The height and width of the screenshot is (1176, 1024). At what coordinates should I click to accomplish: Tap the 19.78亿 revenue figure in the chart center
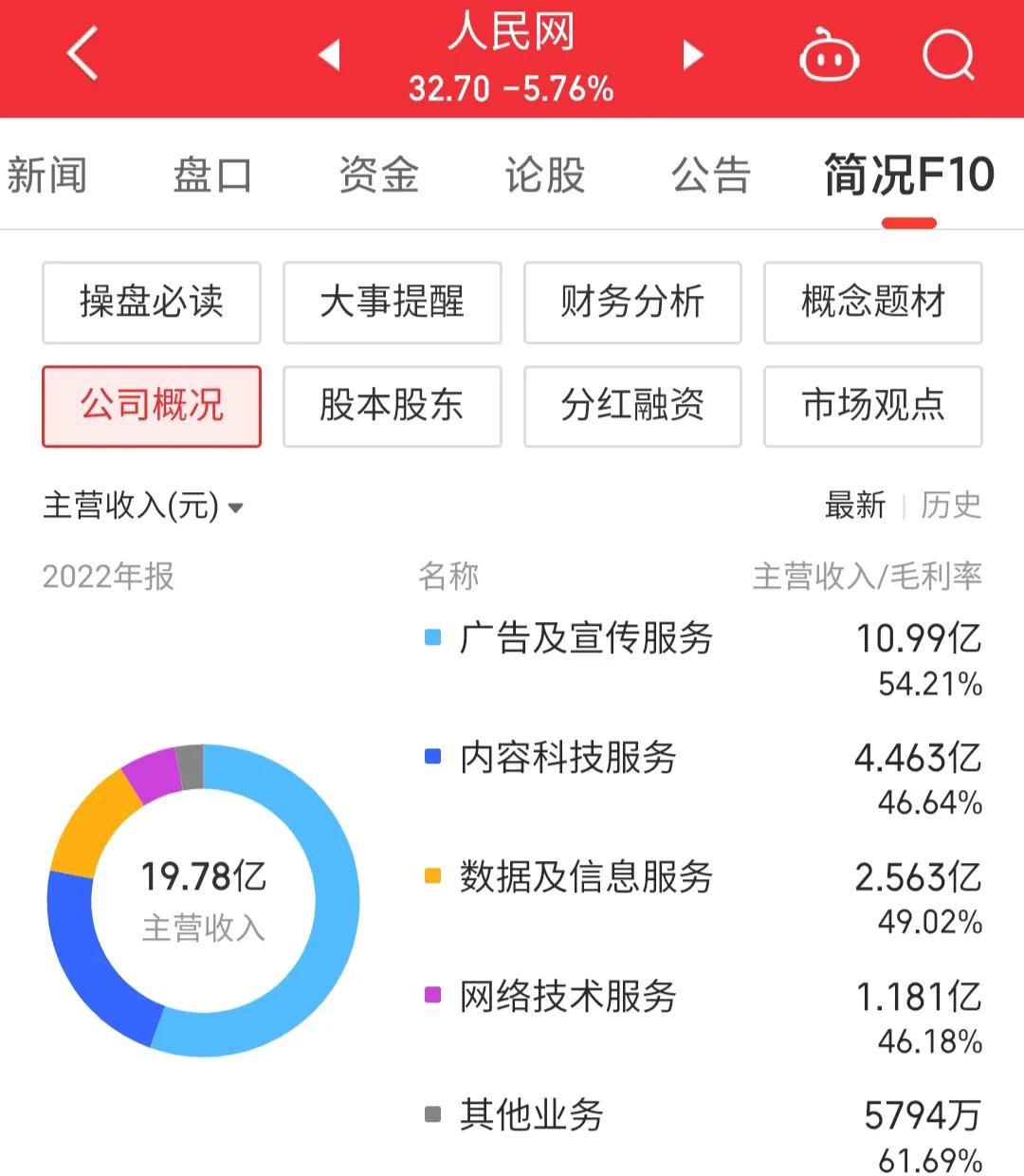click(x=202, y=873)
